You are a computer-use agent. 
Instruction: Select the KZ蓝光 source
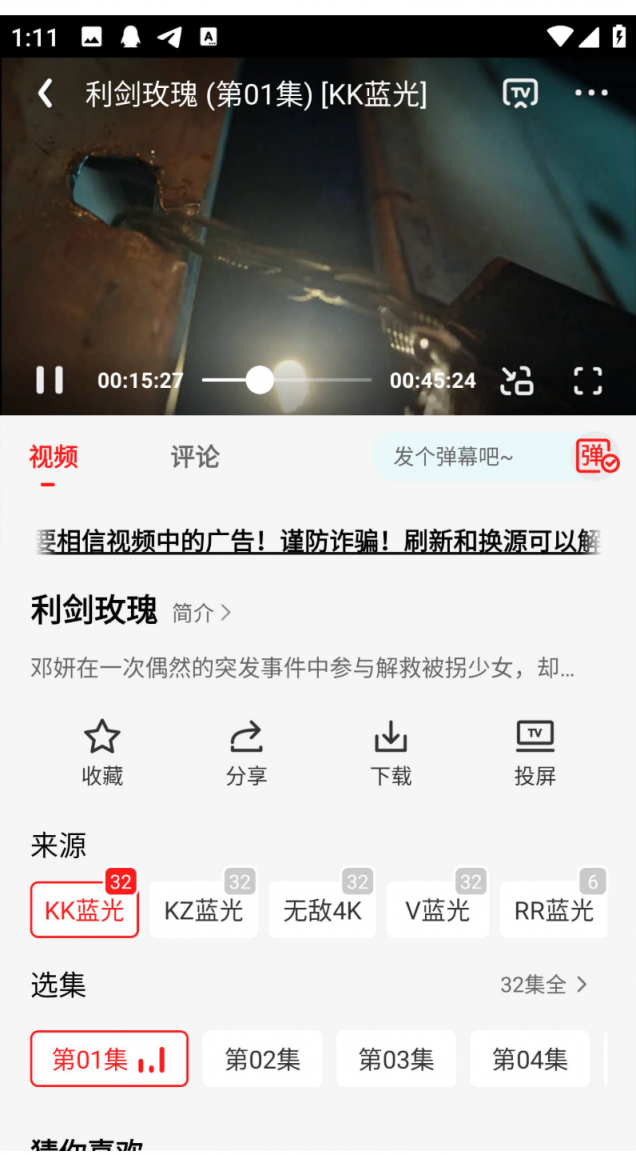pyautogui.click(x=204, y=910)
